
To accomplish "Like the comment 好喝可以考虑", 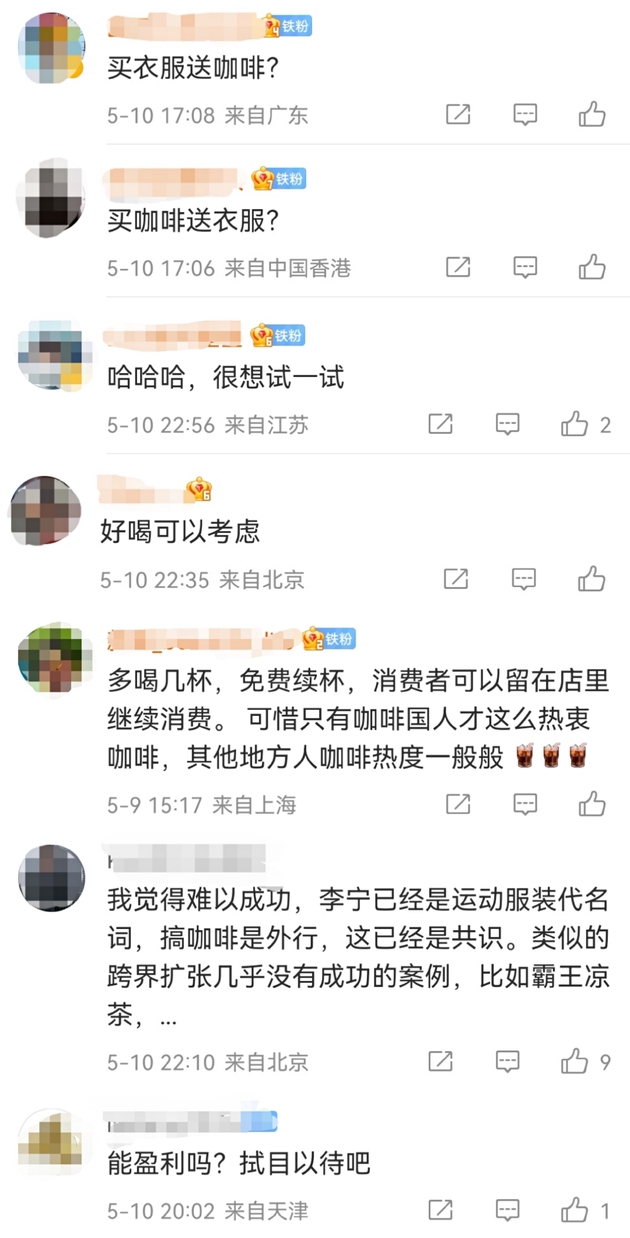I will coord(592,578).
